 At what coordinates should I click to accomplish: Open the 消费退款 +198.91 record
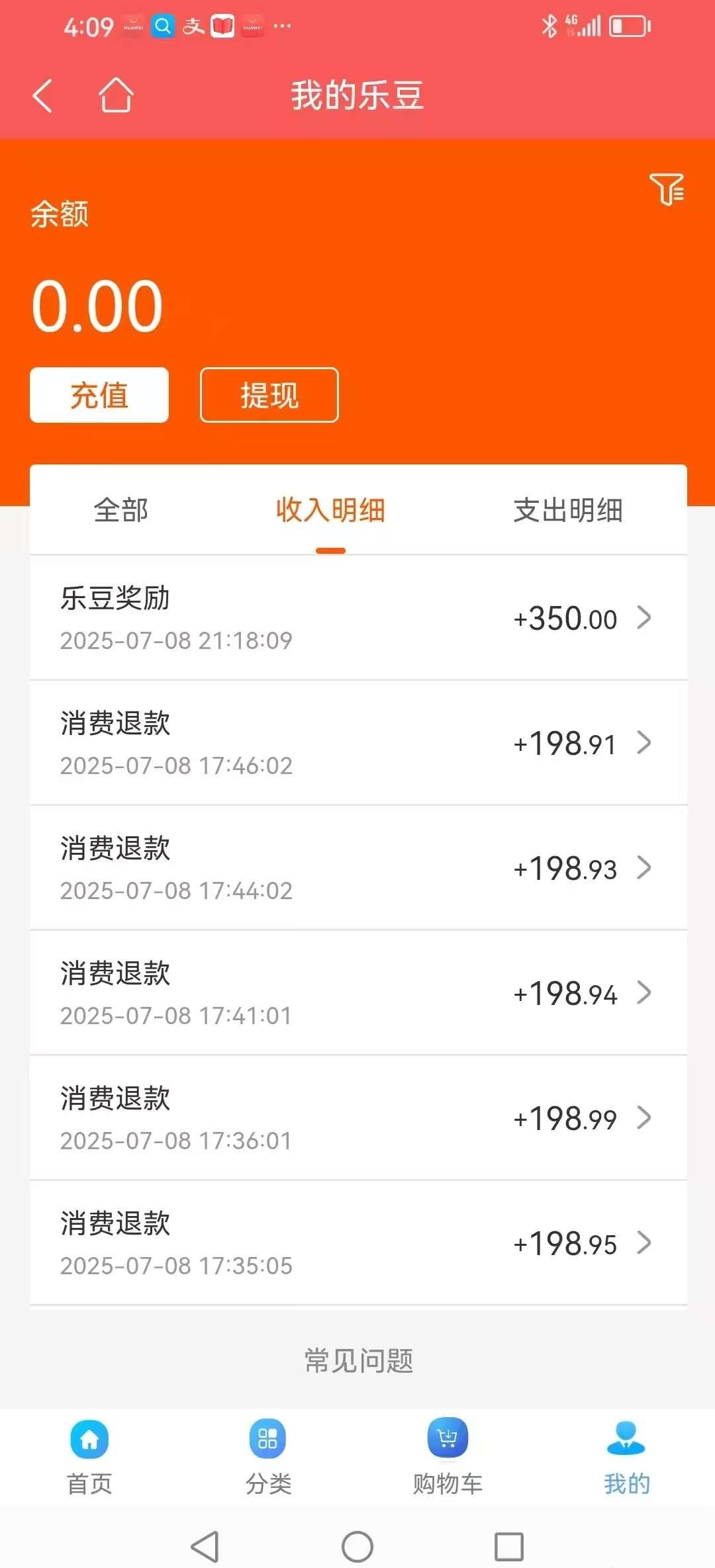pyautogui.click(x=358, y=743)
